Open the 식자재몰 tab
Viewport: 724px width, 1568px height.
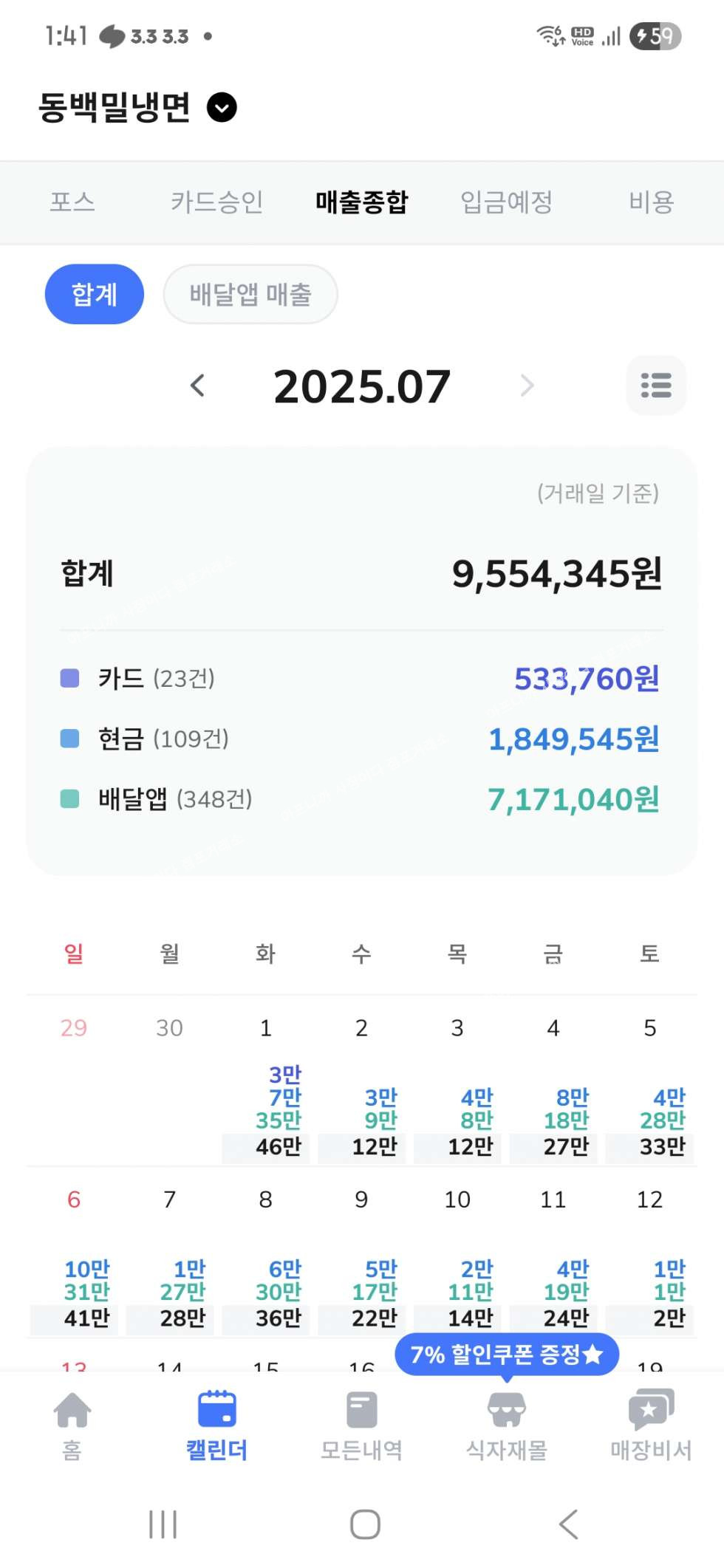[x=506, y=1425]
